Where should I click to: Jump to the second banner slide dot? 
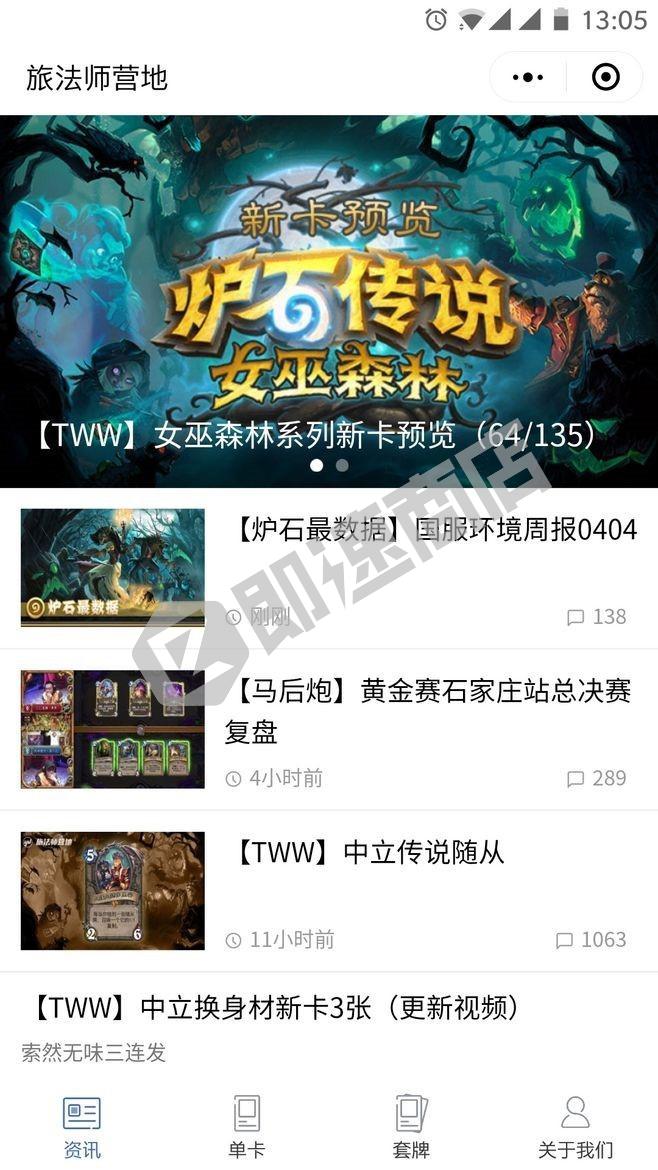(x=342, y=465)
